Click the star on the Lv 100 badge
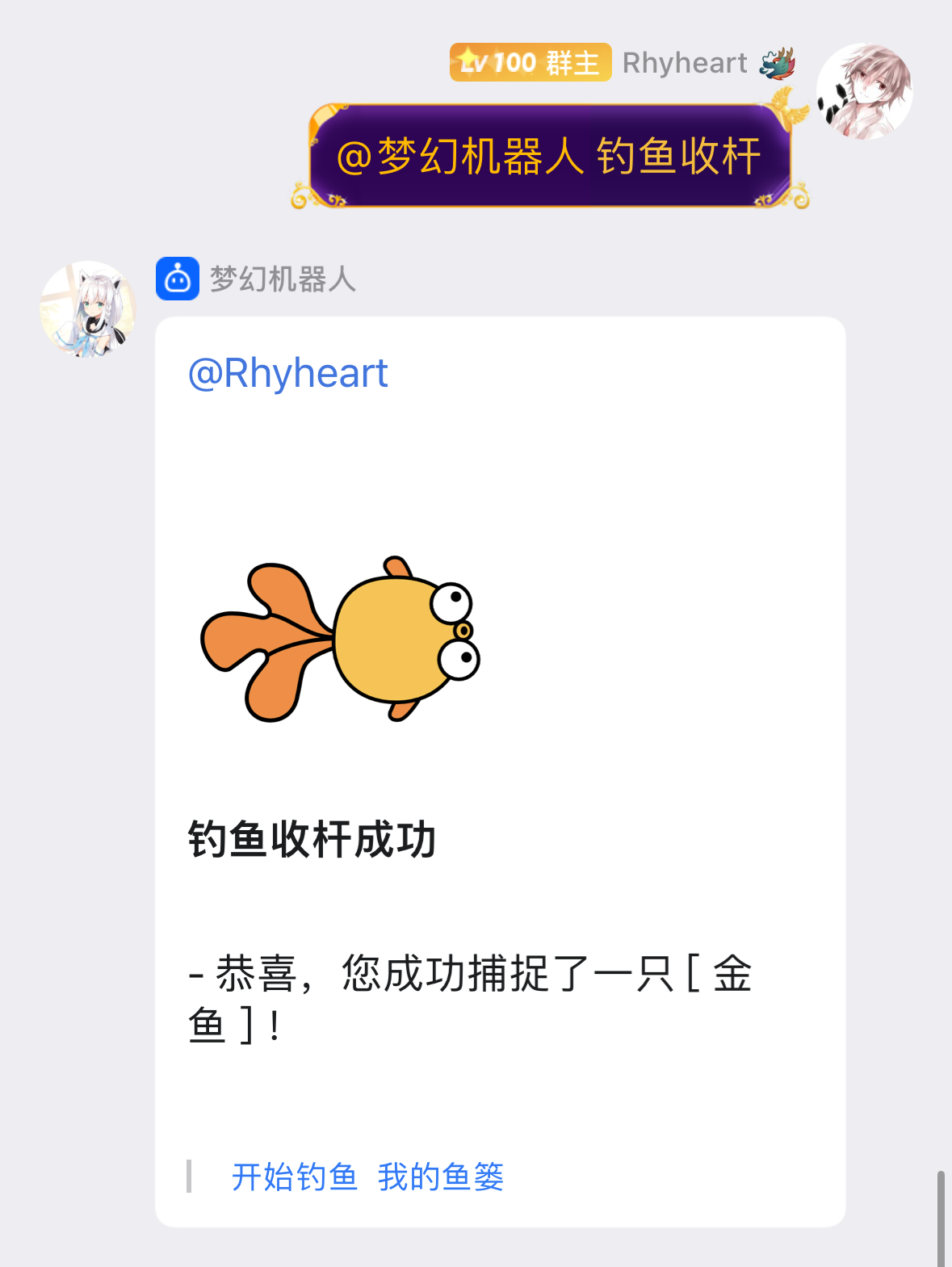 pyautogui.click(x=467, y=61)
